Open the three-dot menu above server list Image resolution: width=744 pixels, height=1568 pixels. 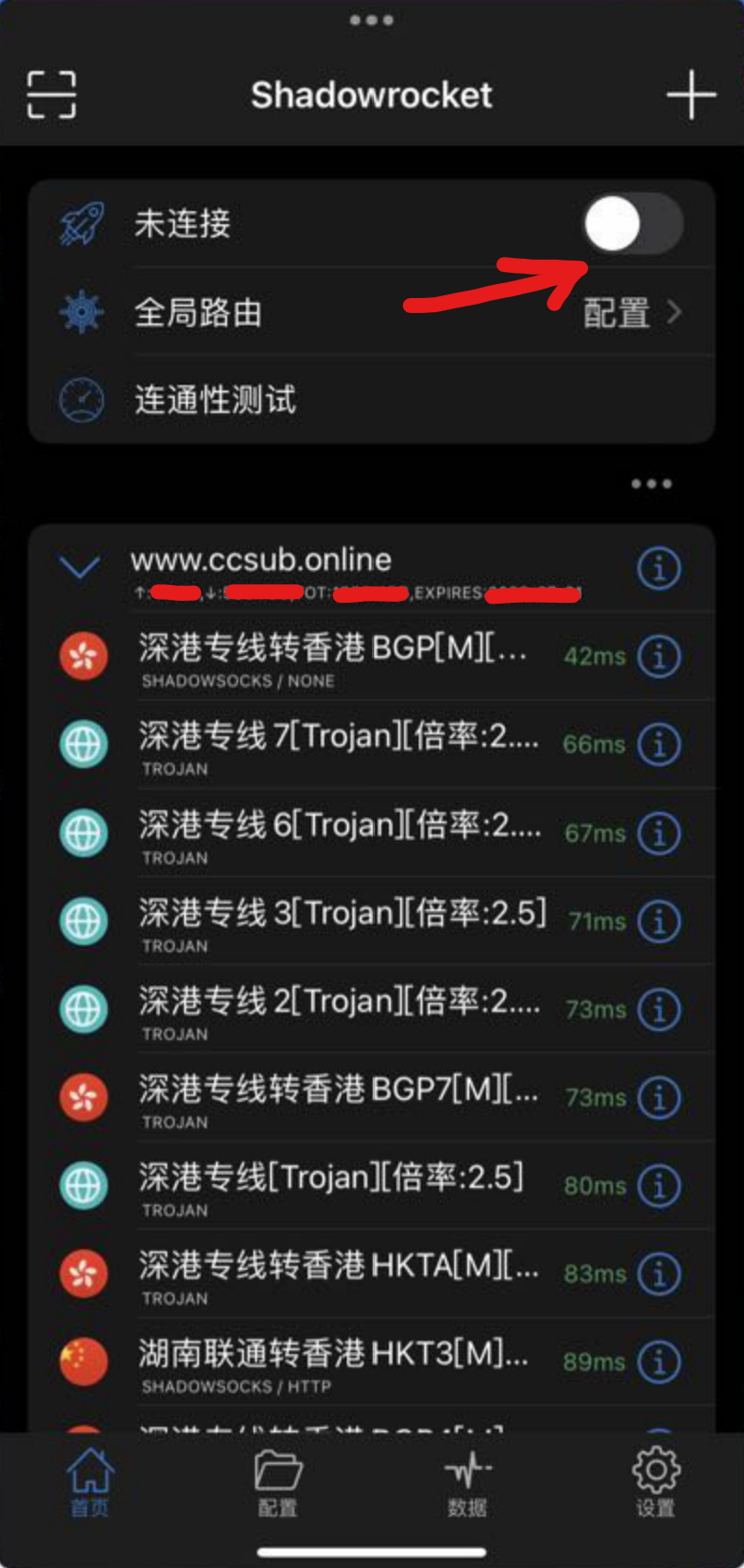pyautogui.click(x=651, y=484)
